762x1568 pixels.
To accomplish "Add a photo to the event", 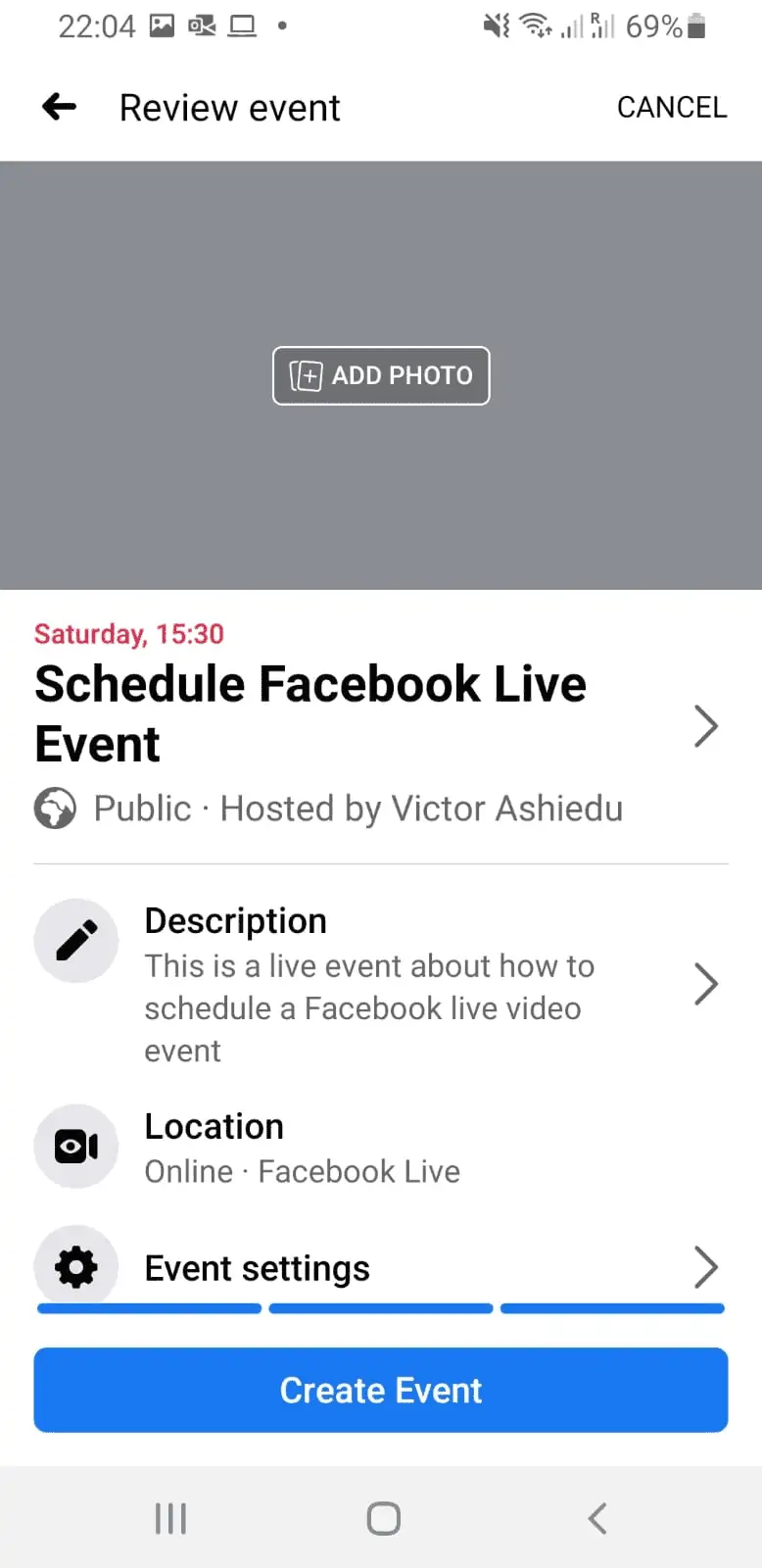I will (x=381, y=375).
